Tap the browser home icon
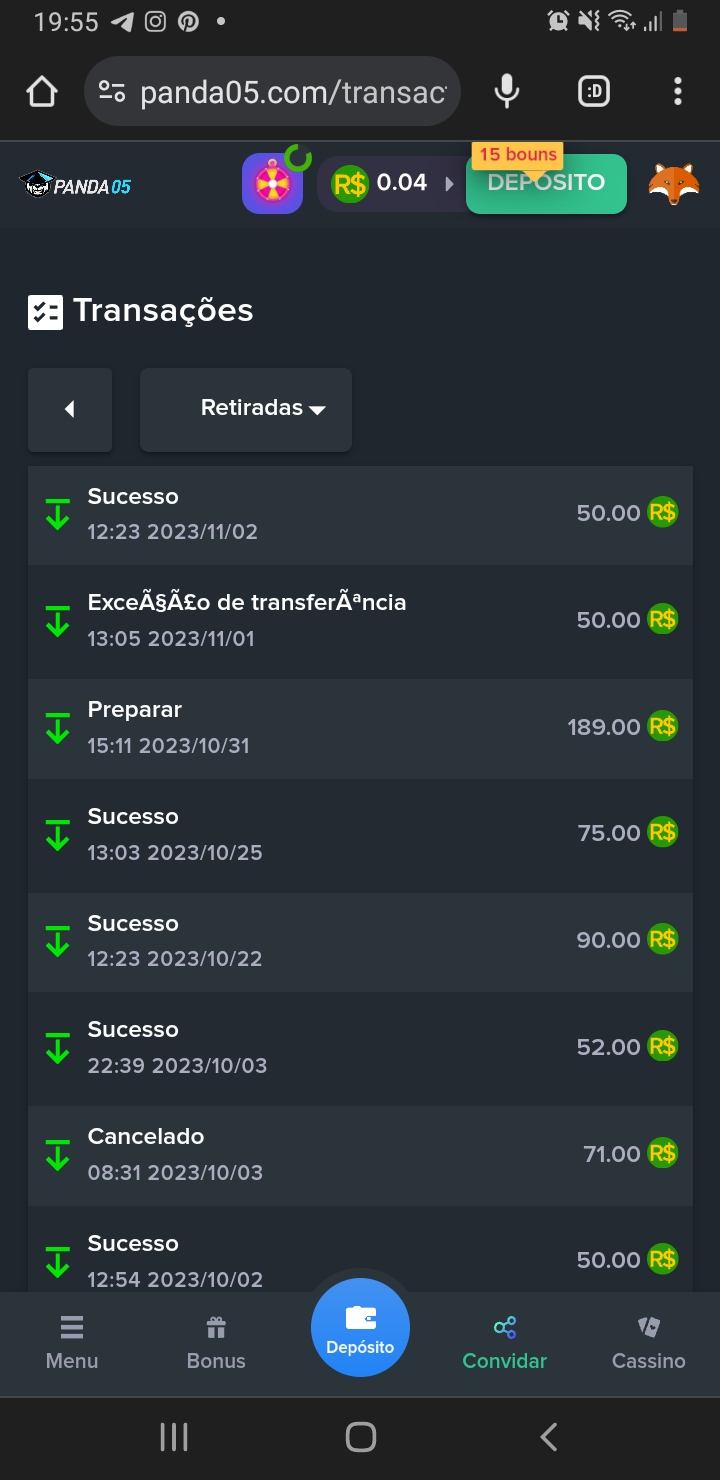Viewport: 720px width, 1480px height. pos(42,92)
